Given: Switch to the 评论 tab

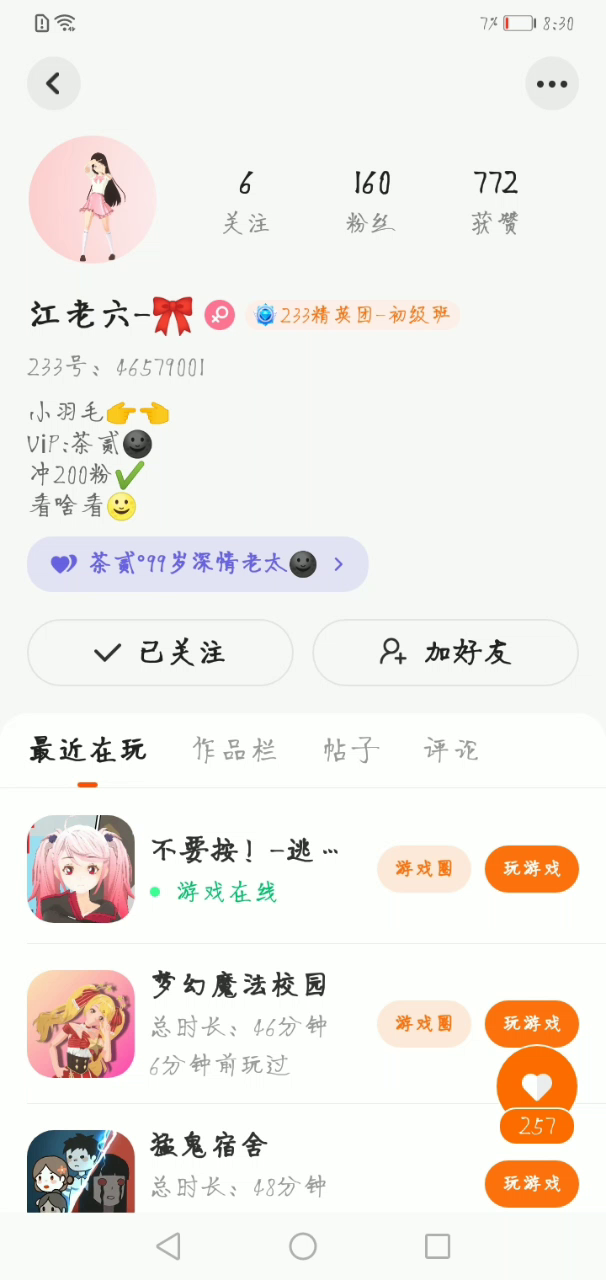Looking at the screenshot, I should [451, 750].
